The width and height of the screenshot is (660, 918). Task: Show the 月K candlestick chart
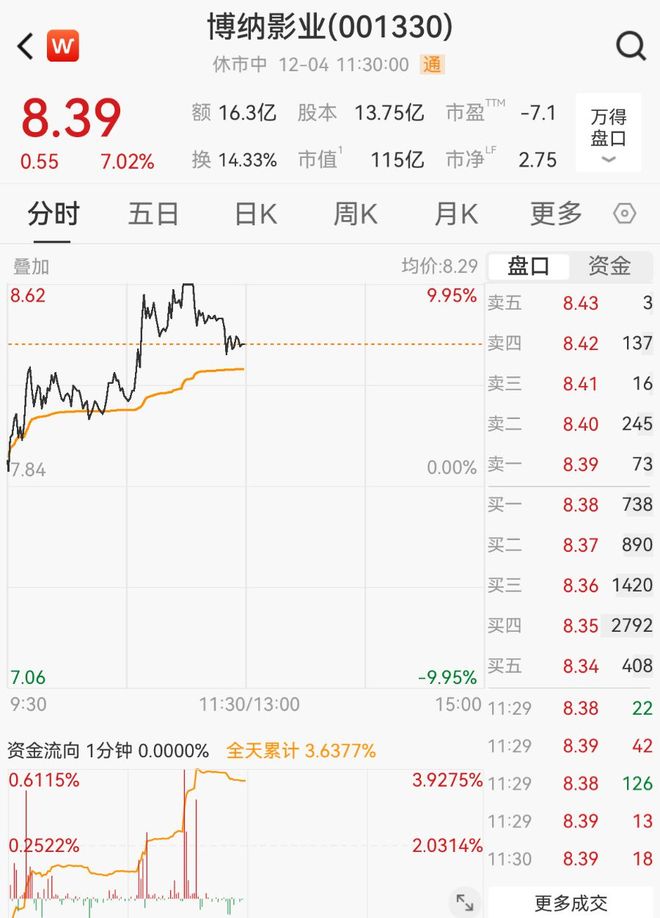click(x=456, y=213)
